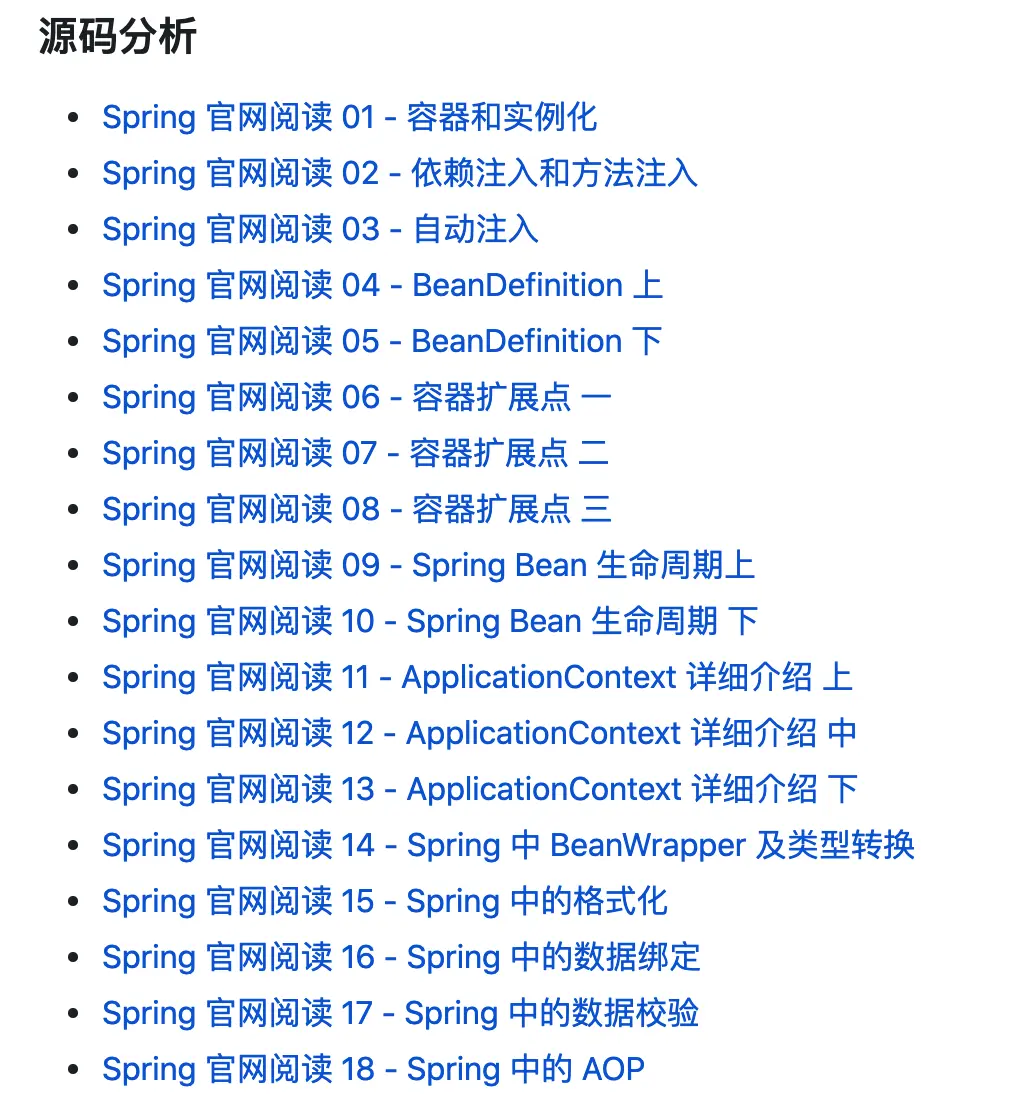Open Spring 官网阅读 01 容器和实例化 link
Screen dimensions: 1012x1096
tap(349, 118)
